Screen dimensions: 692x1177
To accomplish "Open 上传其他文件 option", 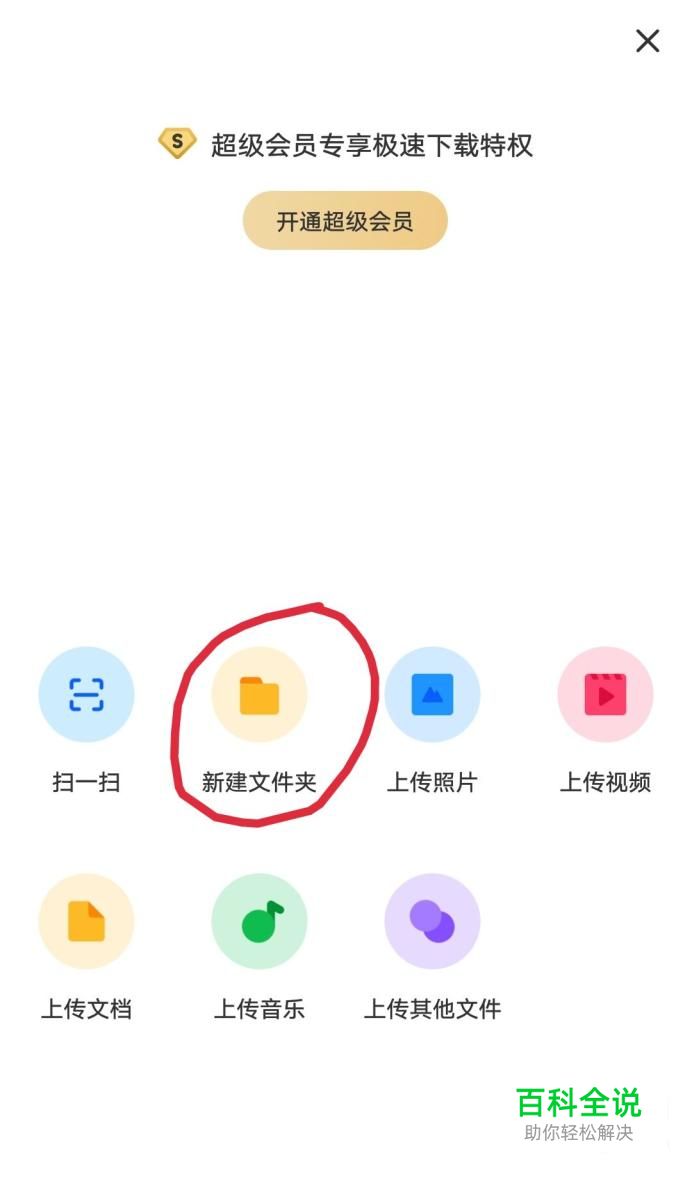I will coord(432,922).
